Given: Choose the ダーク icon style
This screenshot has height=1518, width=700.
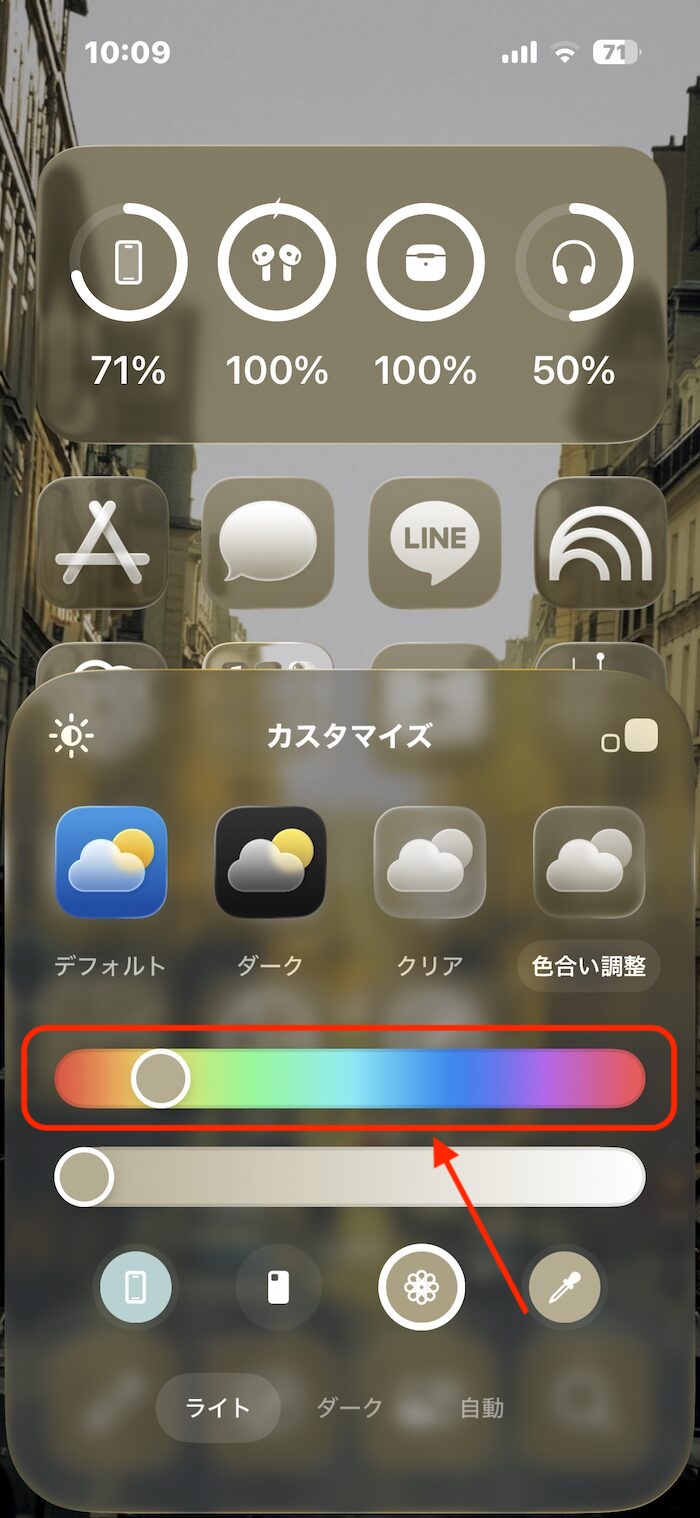Looking at the screenshot, I should click(x=270, y=862).
